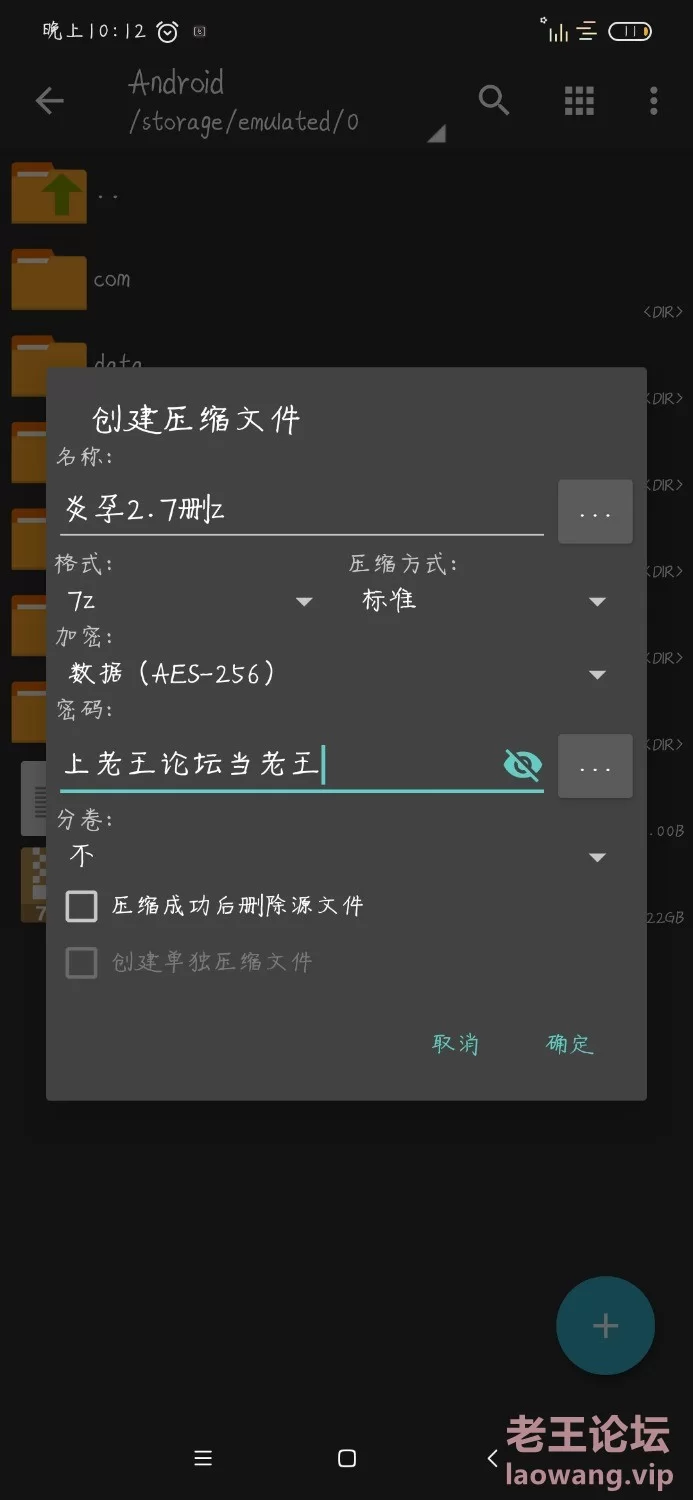The height and width of the screenshot is (1500, 693).
Task: Tap the 名称 text field
Action: click(302, 510)
